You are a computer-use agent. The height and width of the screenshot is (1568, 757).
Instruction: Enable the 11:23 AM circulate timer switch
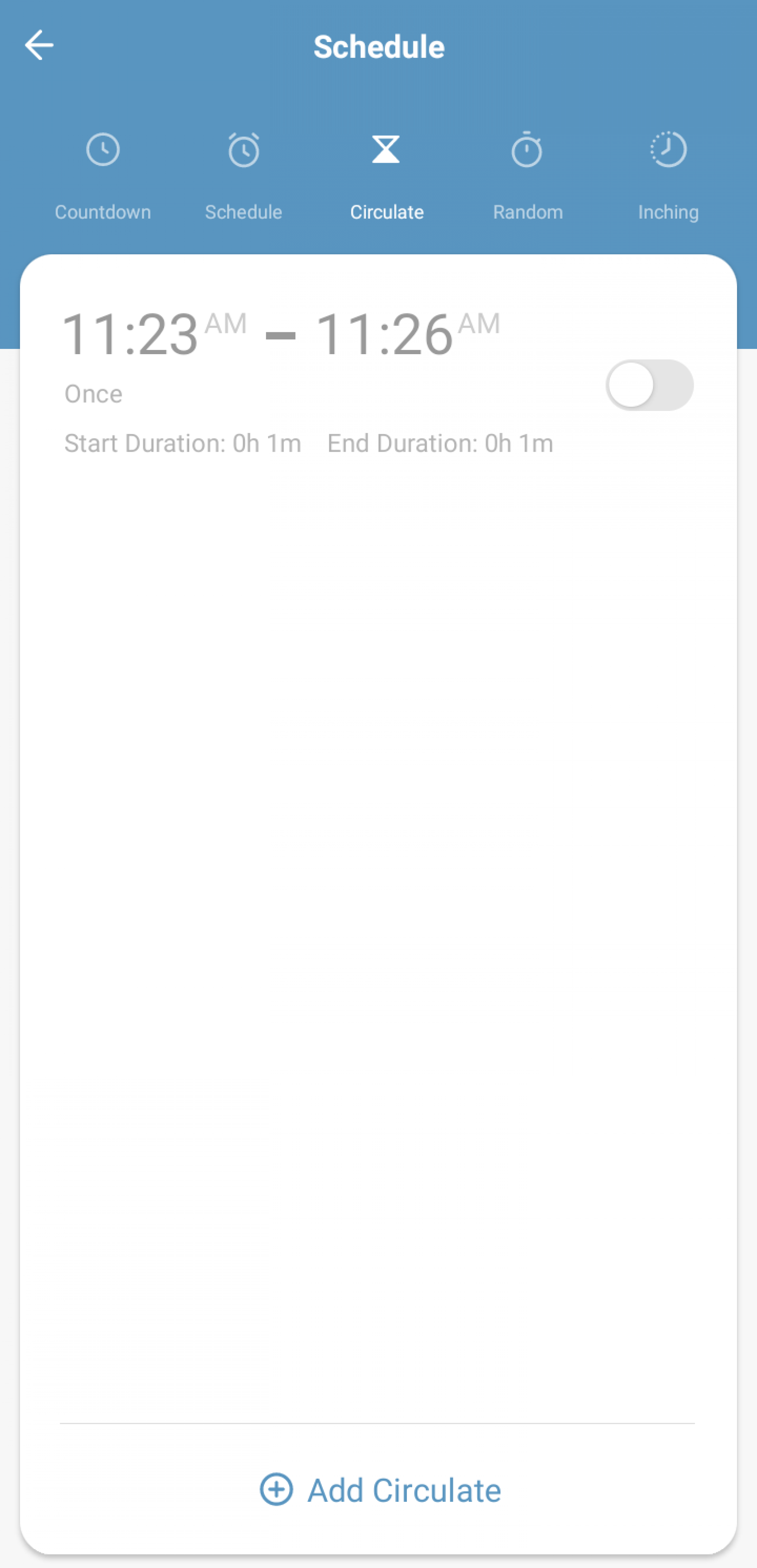pyautogui.click(x=649, y=385)
